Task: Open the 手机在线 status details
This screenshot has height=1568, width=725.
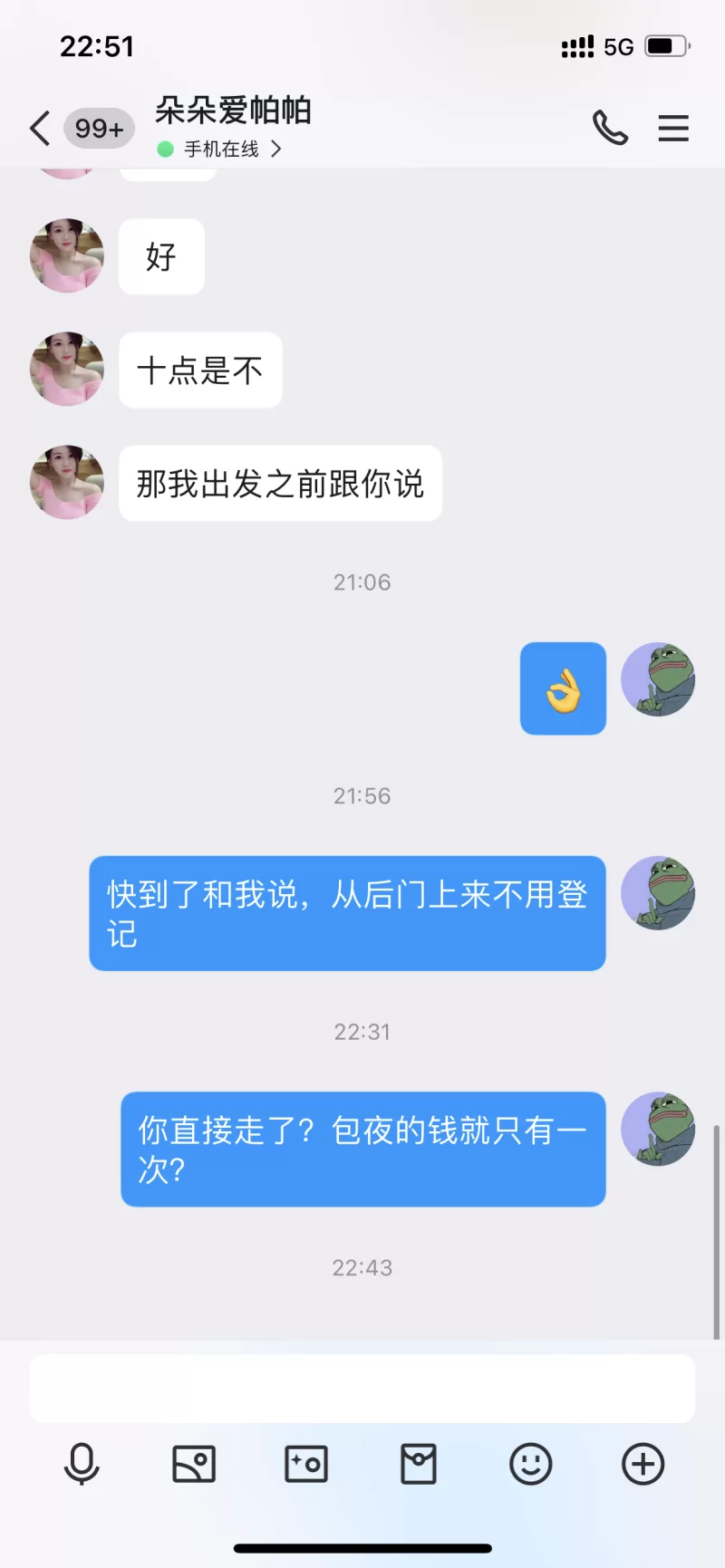Action: (222, 149)
